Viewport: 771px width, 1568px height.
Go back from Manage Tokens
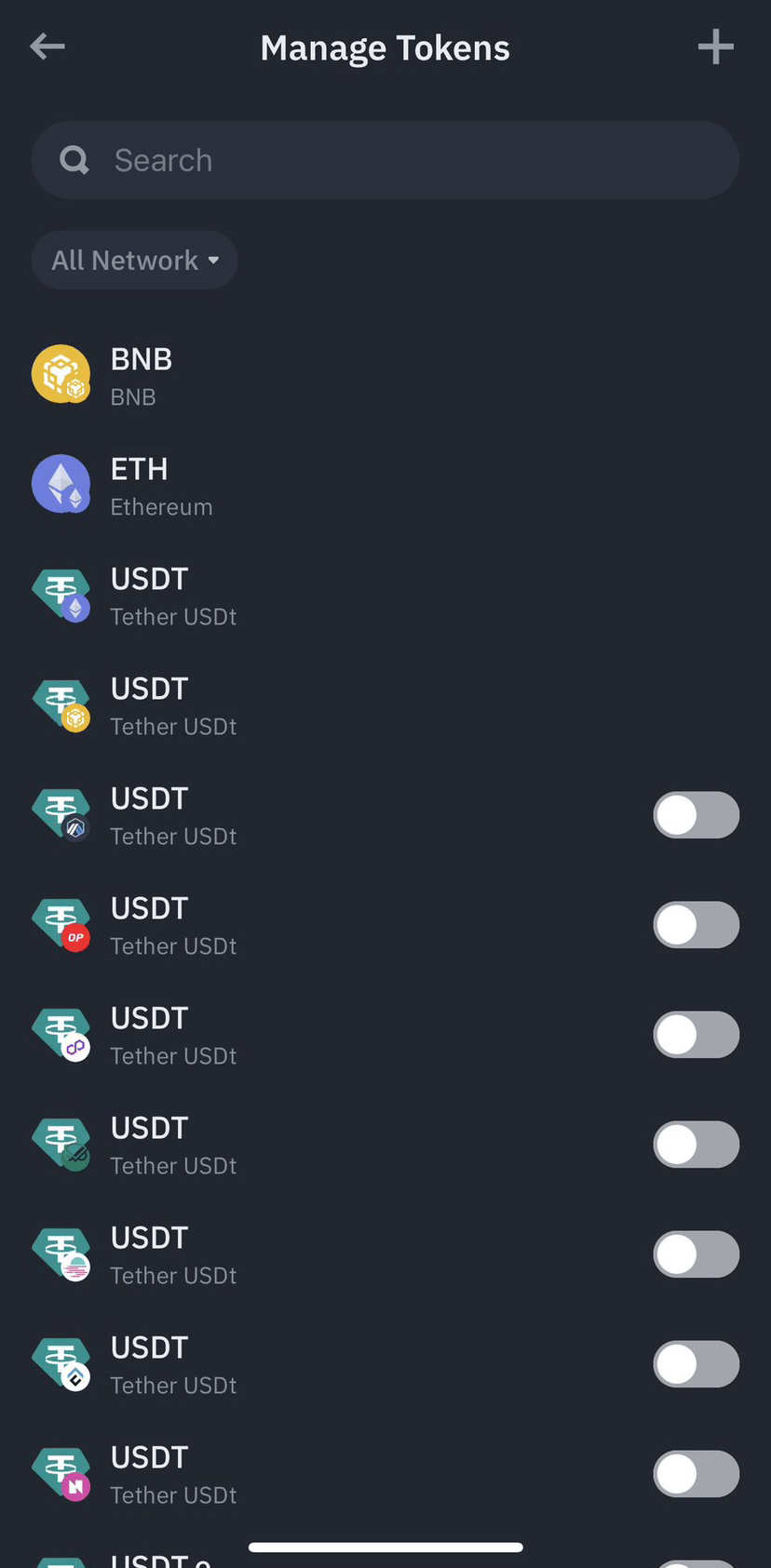(x=47, y=47)
